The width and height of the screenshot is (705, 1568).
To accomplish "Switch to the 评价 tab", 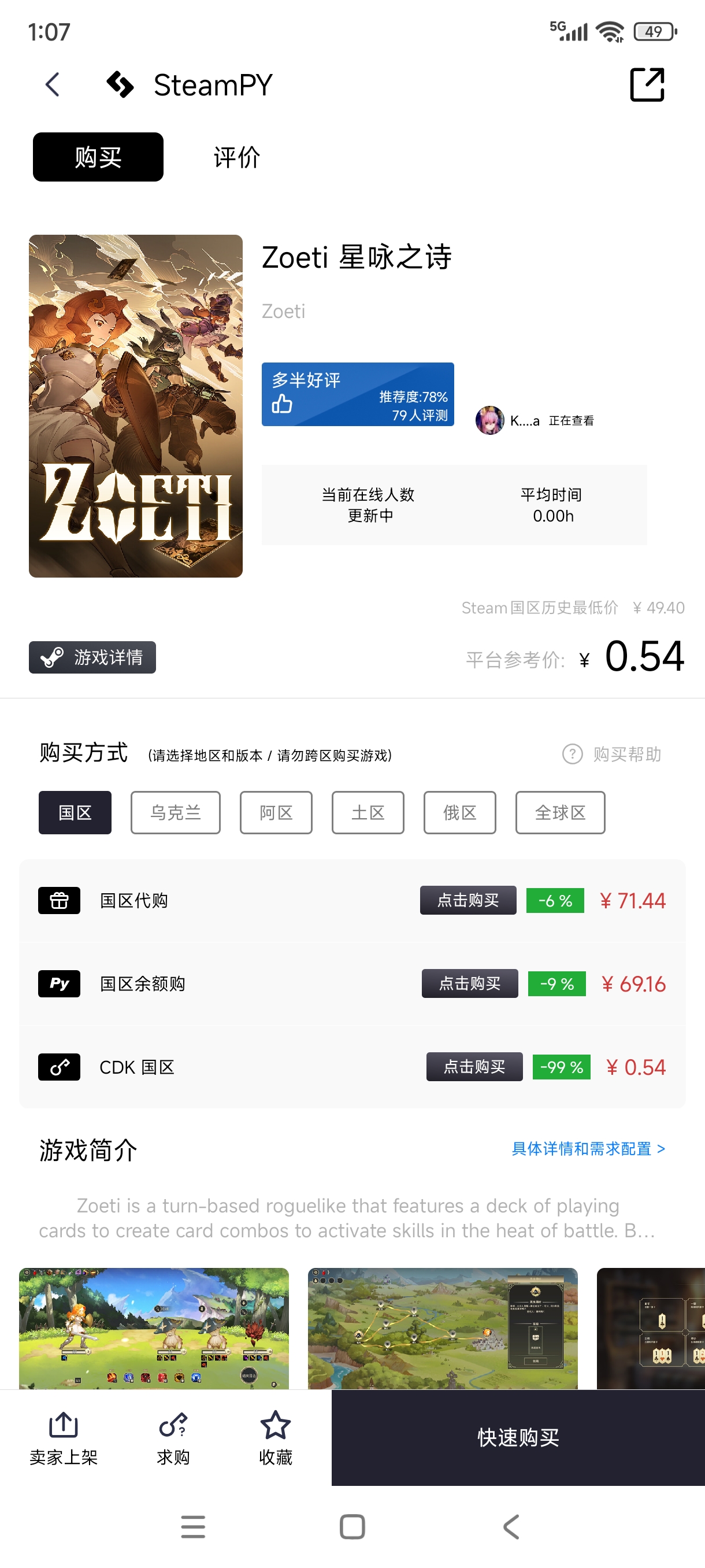I will [236, 157].
